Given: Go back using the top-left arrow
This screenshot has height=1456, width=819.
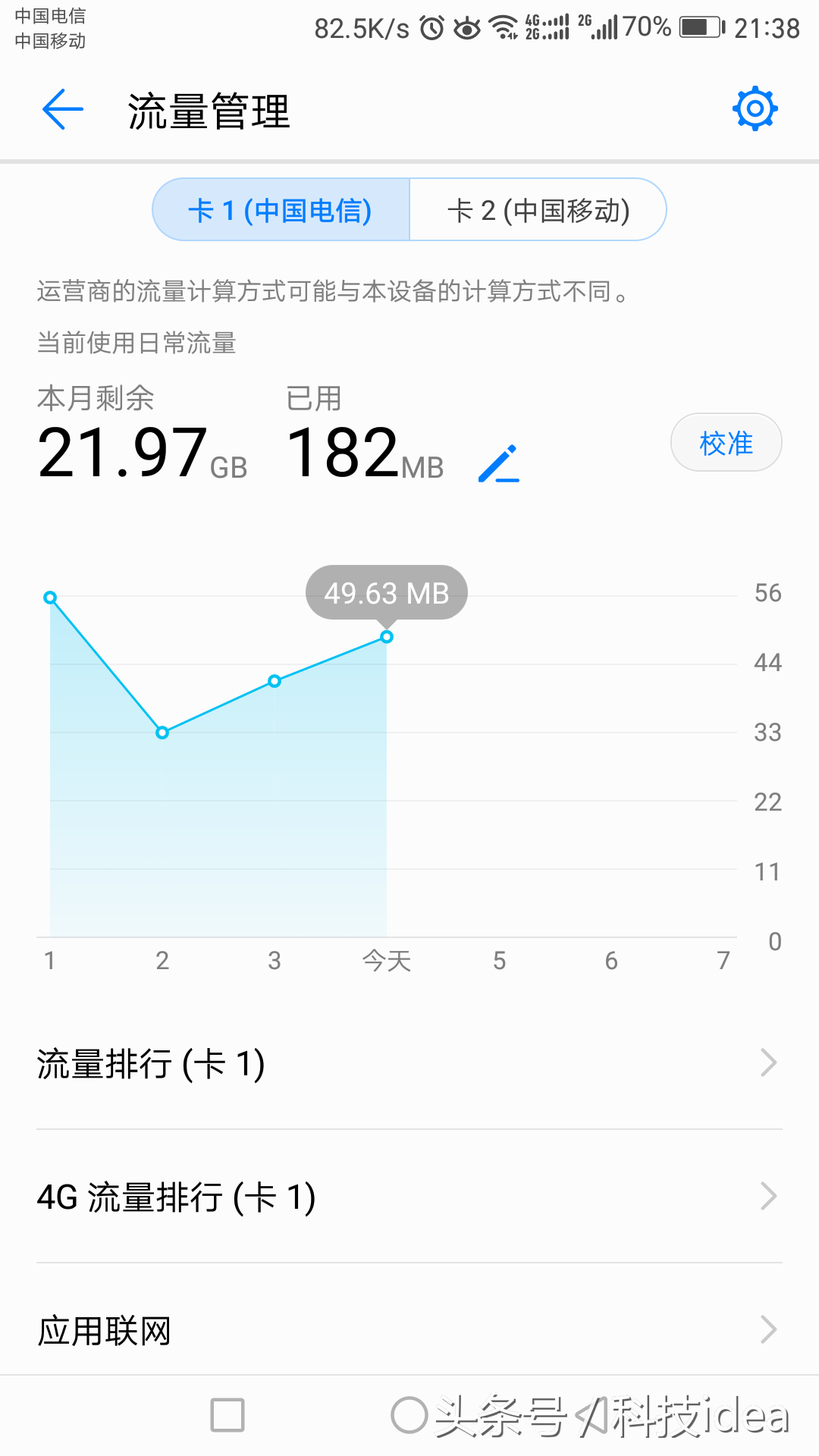Looking at the screenshot, I should coord(62,109).
